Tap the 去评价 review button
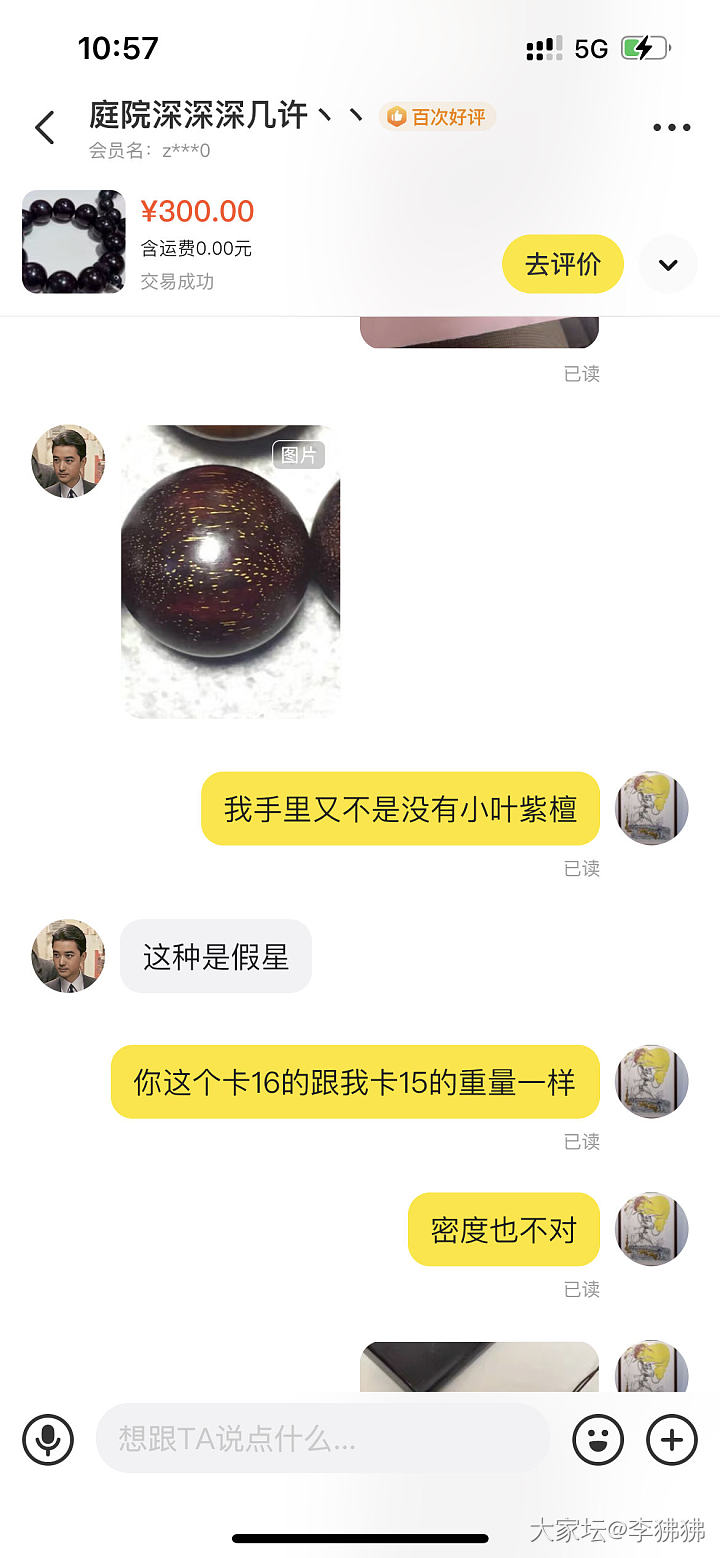This screenshot has width=720, height=1558. (563, 264)
